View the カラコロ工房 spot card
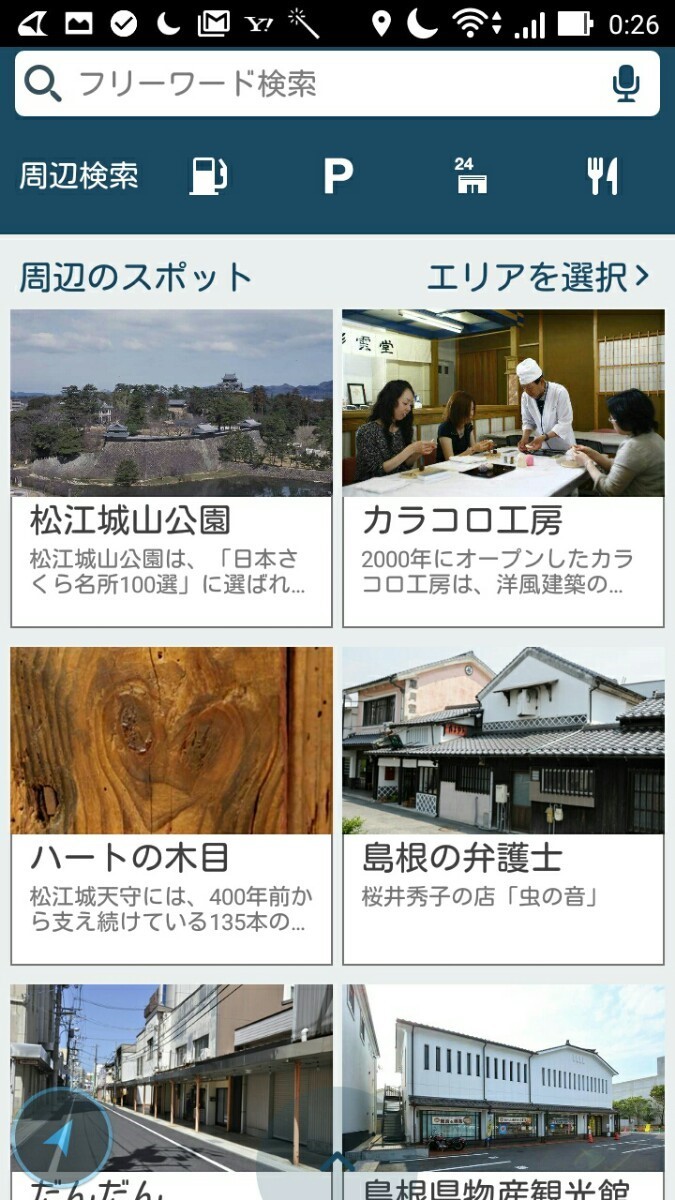 coord(503,468)
